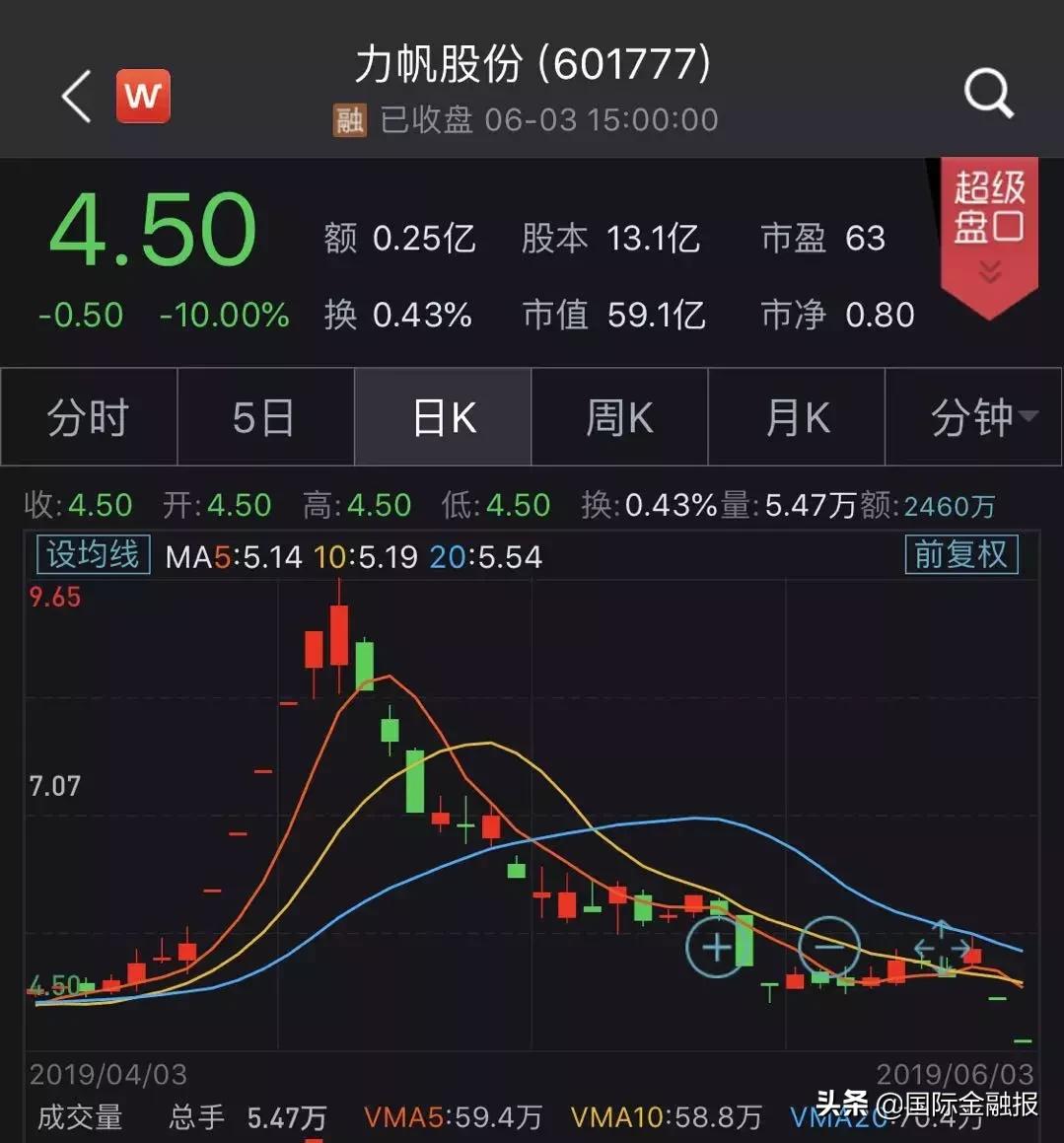Tap the Wind "W" app logo icon
This screenshot has width=1064, height=1143.
[143, 96]
